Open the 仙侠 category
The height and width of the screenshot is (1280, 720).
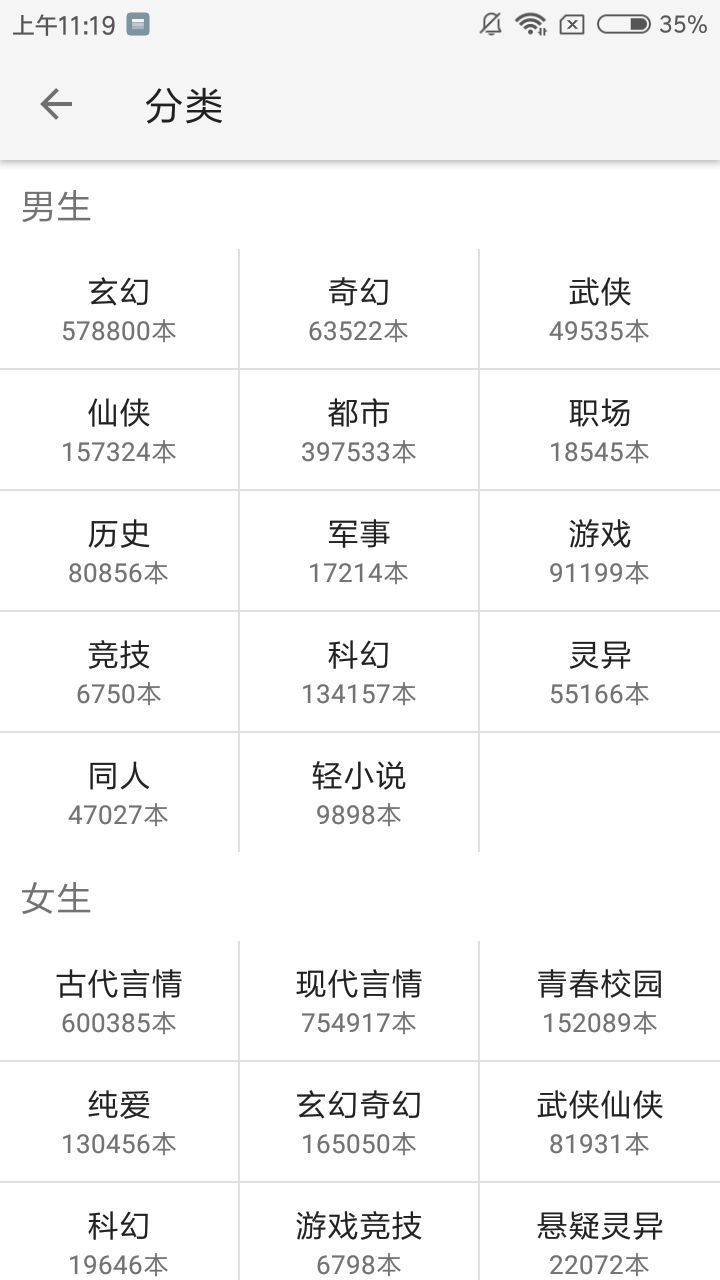(x=119, y=430)
